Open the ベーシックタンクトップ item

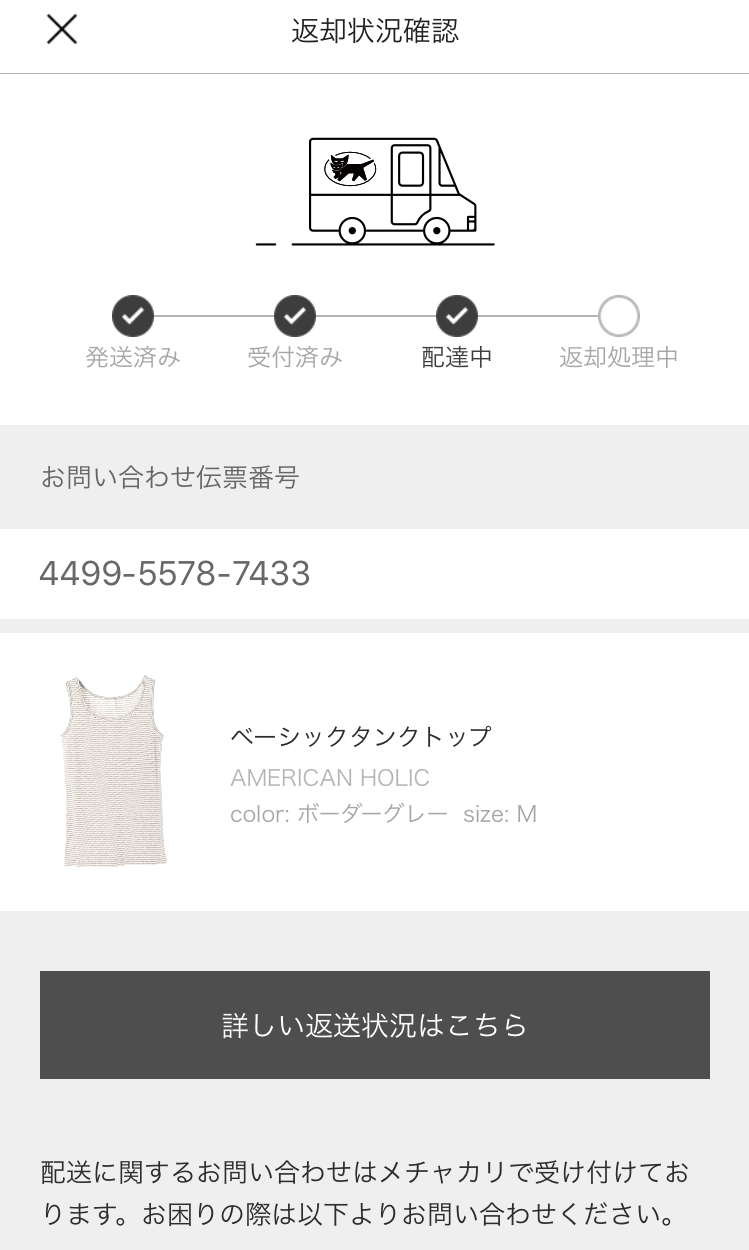361,737
